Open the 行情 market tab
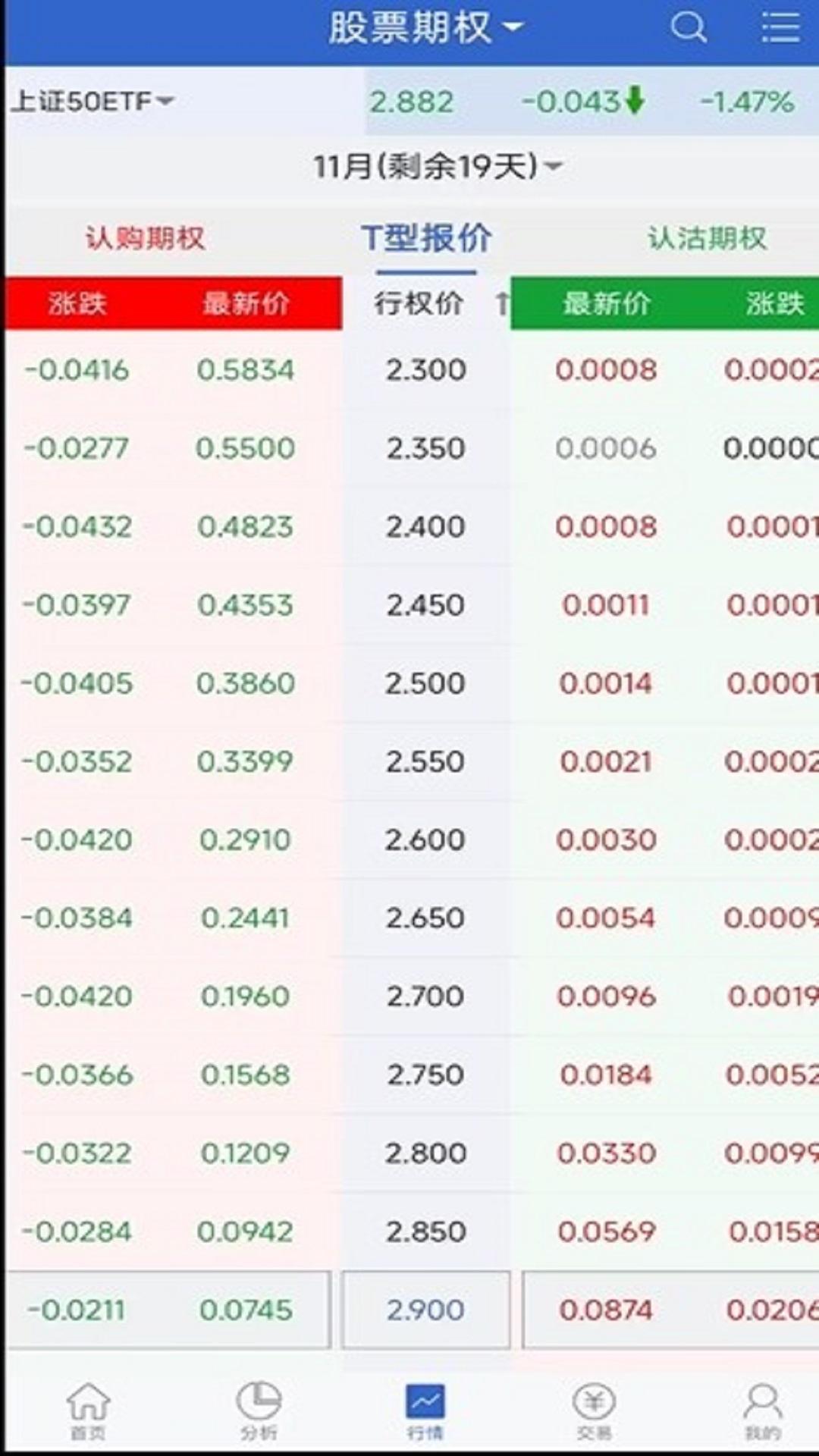Image resolution: width=819 pixels, height=1456 pixels. coord(425,1410)
